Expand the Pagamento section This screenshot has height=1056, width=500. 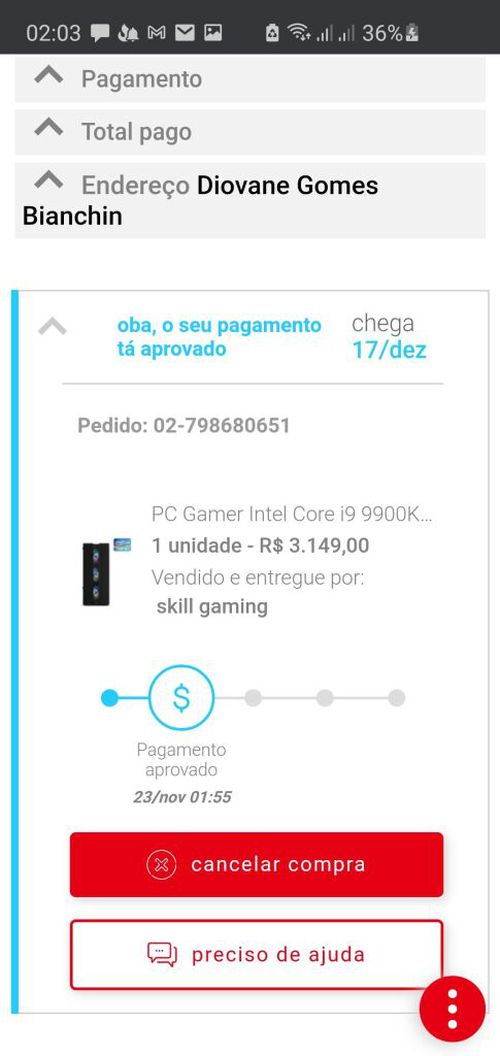coord(250,79)
